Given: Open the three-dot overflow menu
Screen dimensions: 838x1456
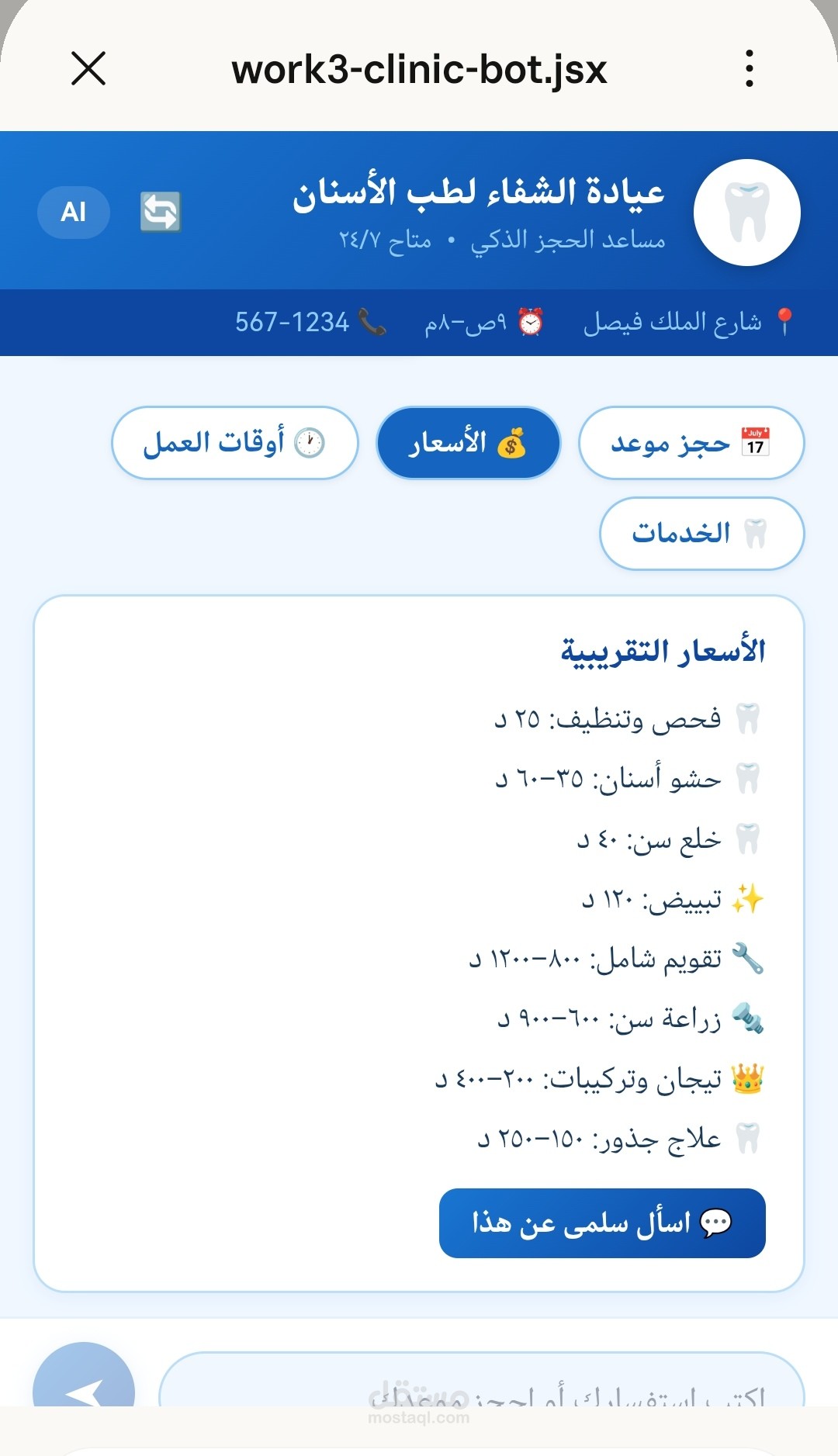Looking at the screenshot, I should point(749,68).
